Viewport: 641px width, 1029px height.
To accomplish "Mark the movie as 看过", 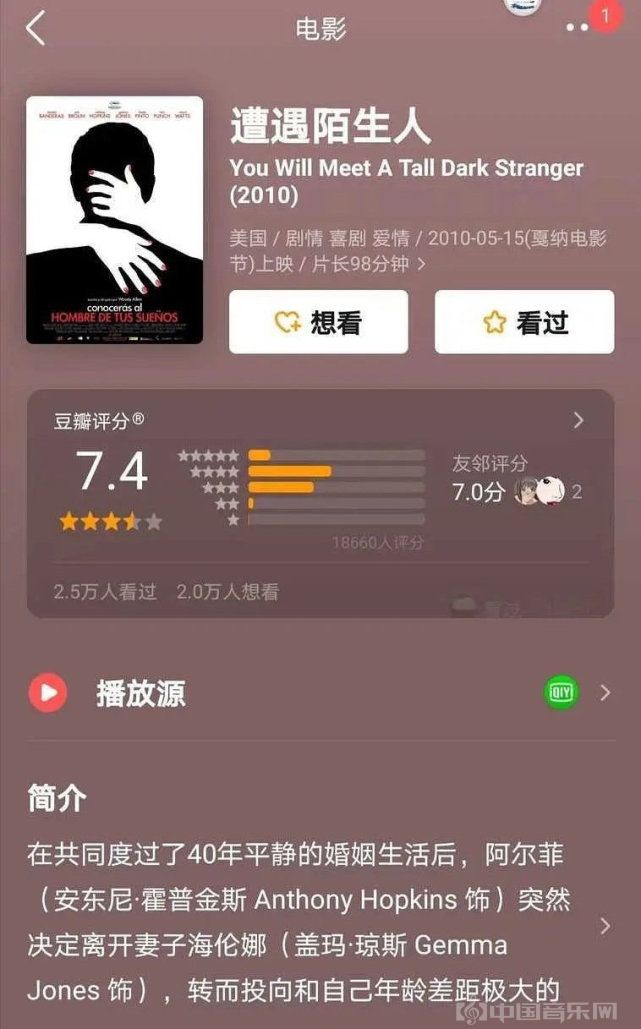I will [524, 322].
